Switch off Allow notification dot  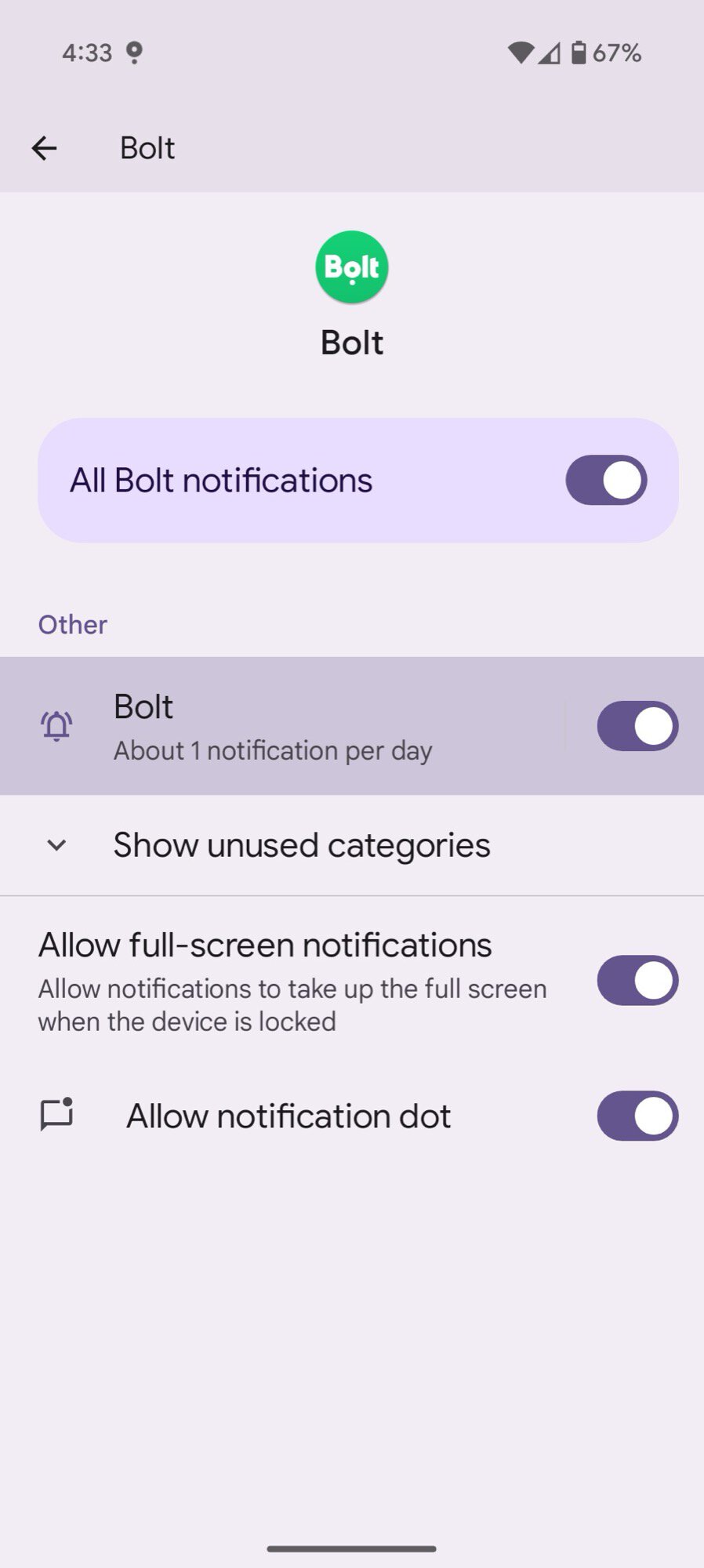(637, 1116)
